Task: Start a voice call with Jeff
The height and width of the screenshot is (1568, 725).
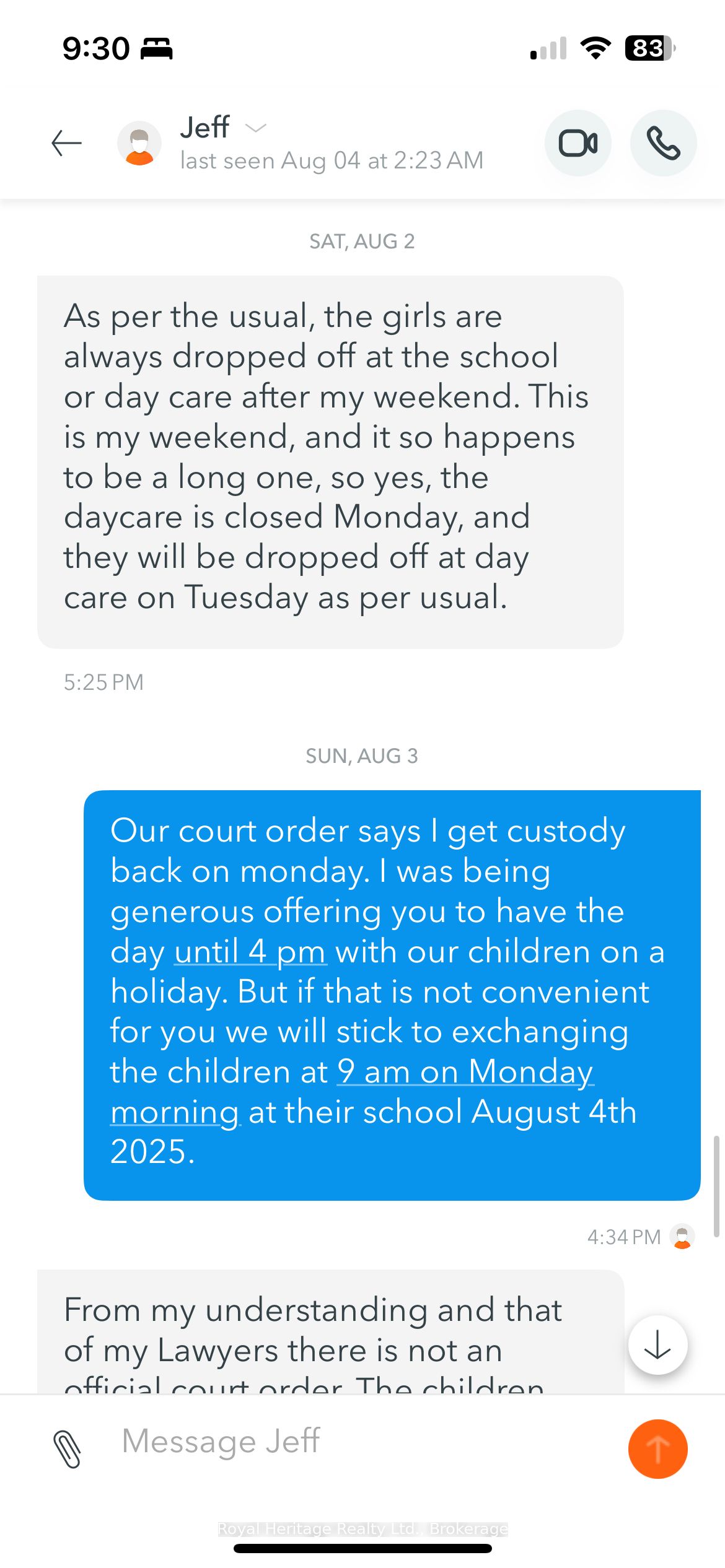Action: tap(663, 143)
